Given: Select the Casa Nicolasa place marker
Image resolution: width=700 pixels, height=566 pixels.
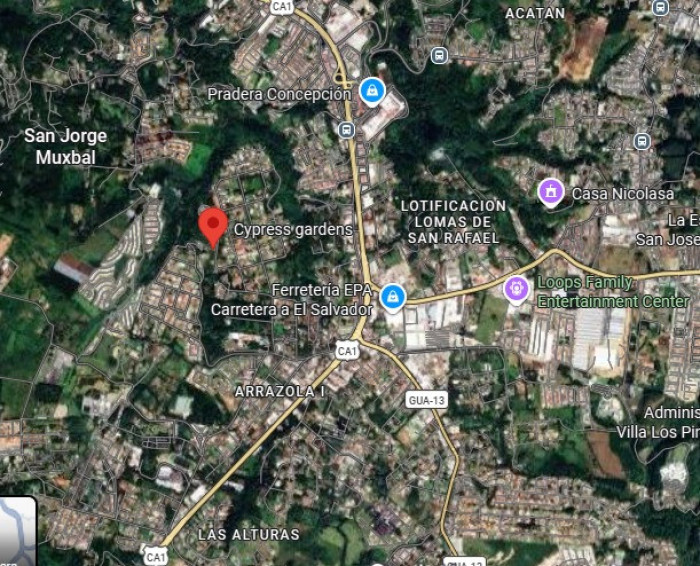Looking at the screenshot, I should click(x=550, y=192).
